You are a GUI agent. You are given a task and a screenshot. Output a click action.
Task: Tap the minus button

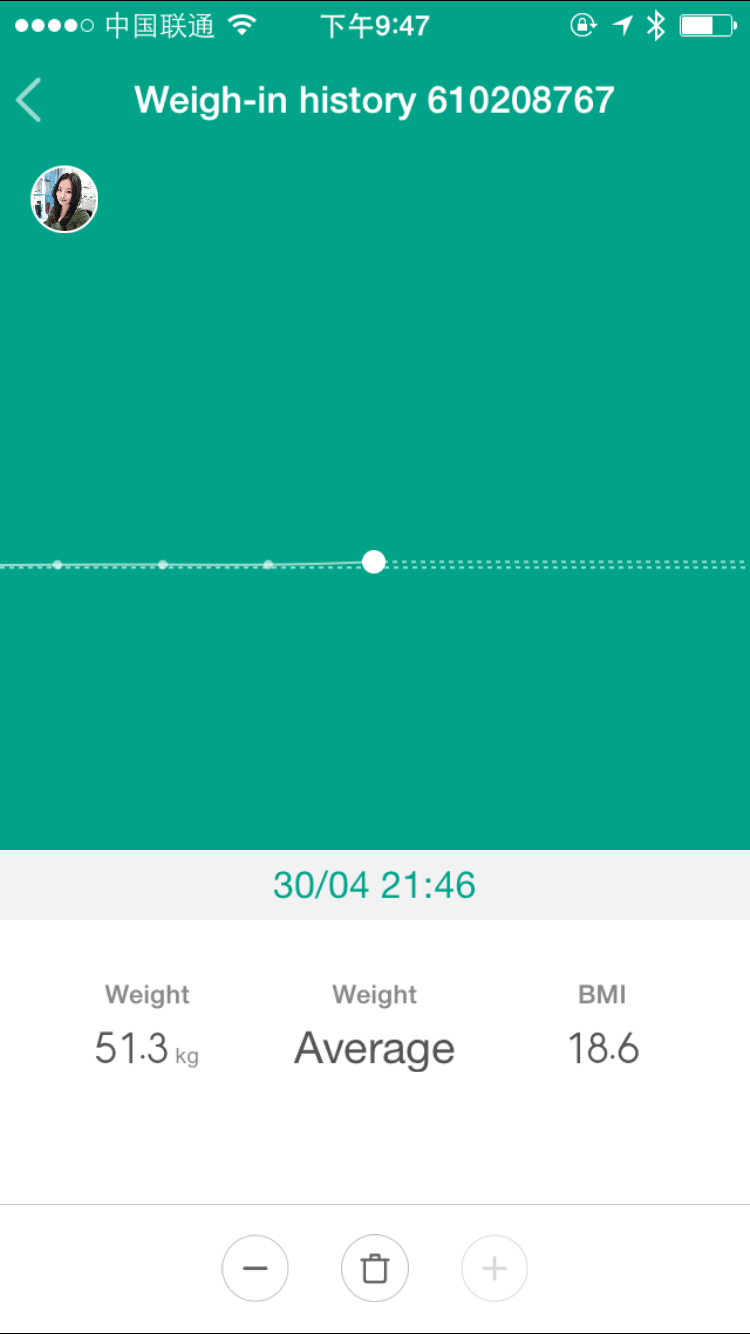[x=255, y=1269]
